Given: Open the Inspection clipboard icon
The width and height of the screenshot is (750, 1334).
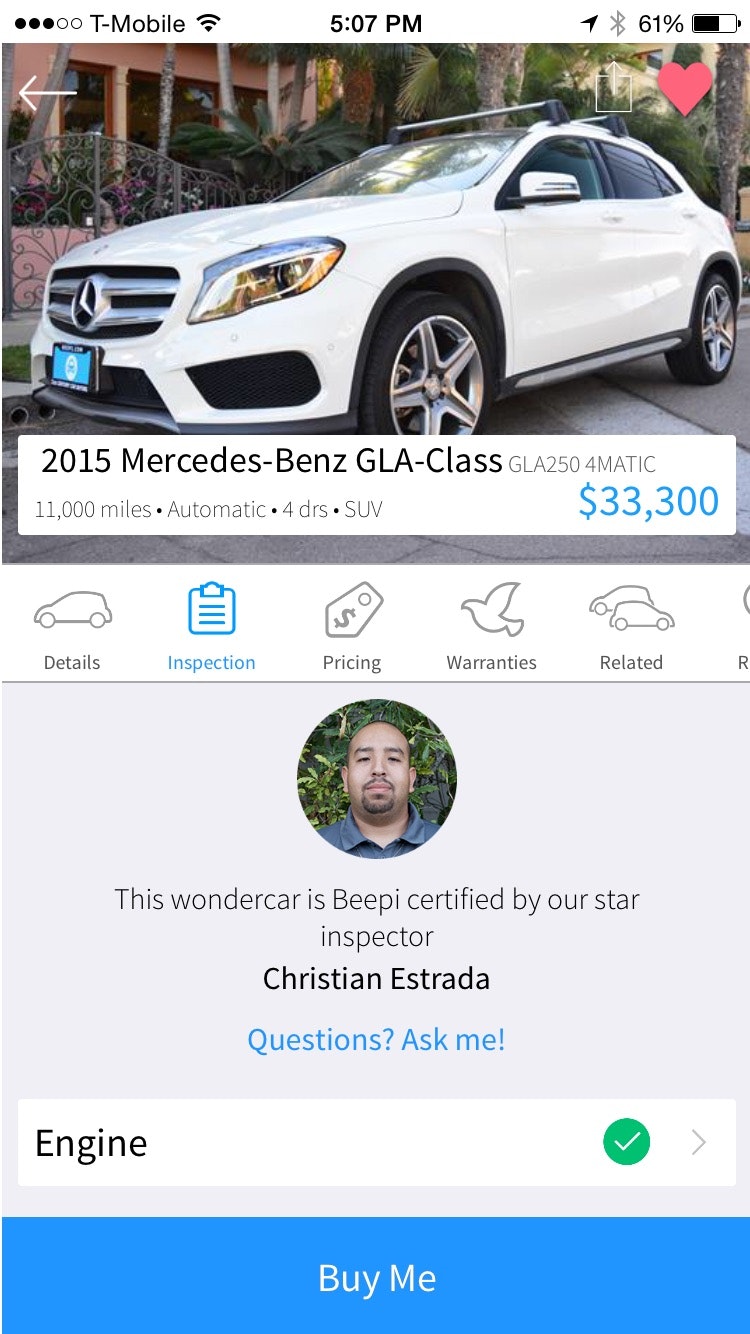Looking at the screenshot, I should click(211, 606).
